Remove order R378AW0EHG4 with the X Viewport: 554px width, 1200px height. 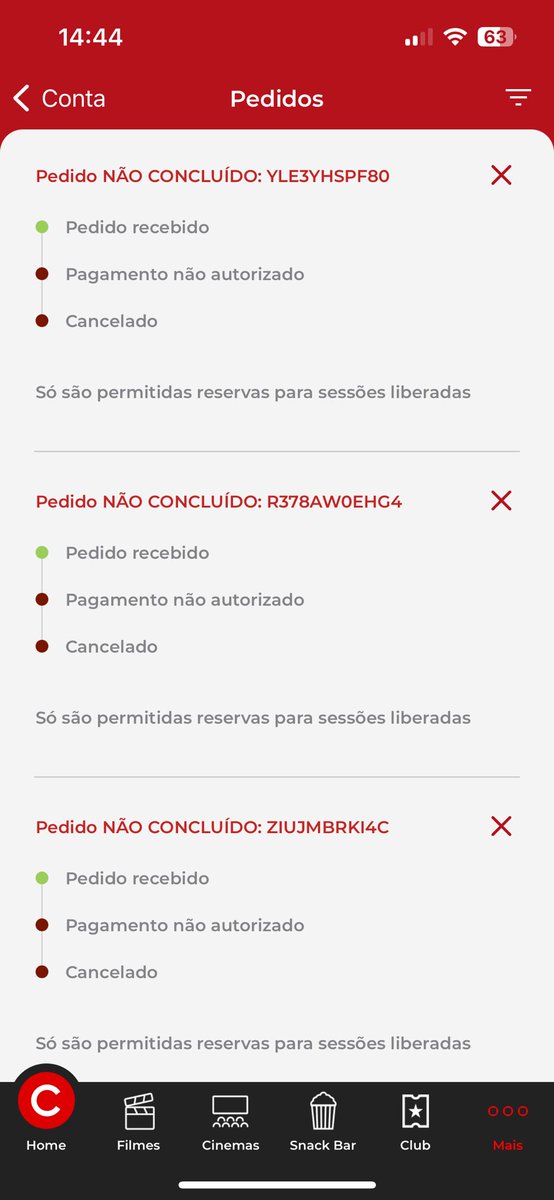[x=501, y=500]
